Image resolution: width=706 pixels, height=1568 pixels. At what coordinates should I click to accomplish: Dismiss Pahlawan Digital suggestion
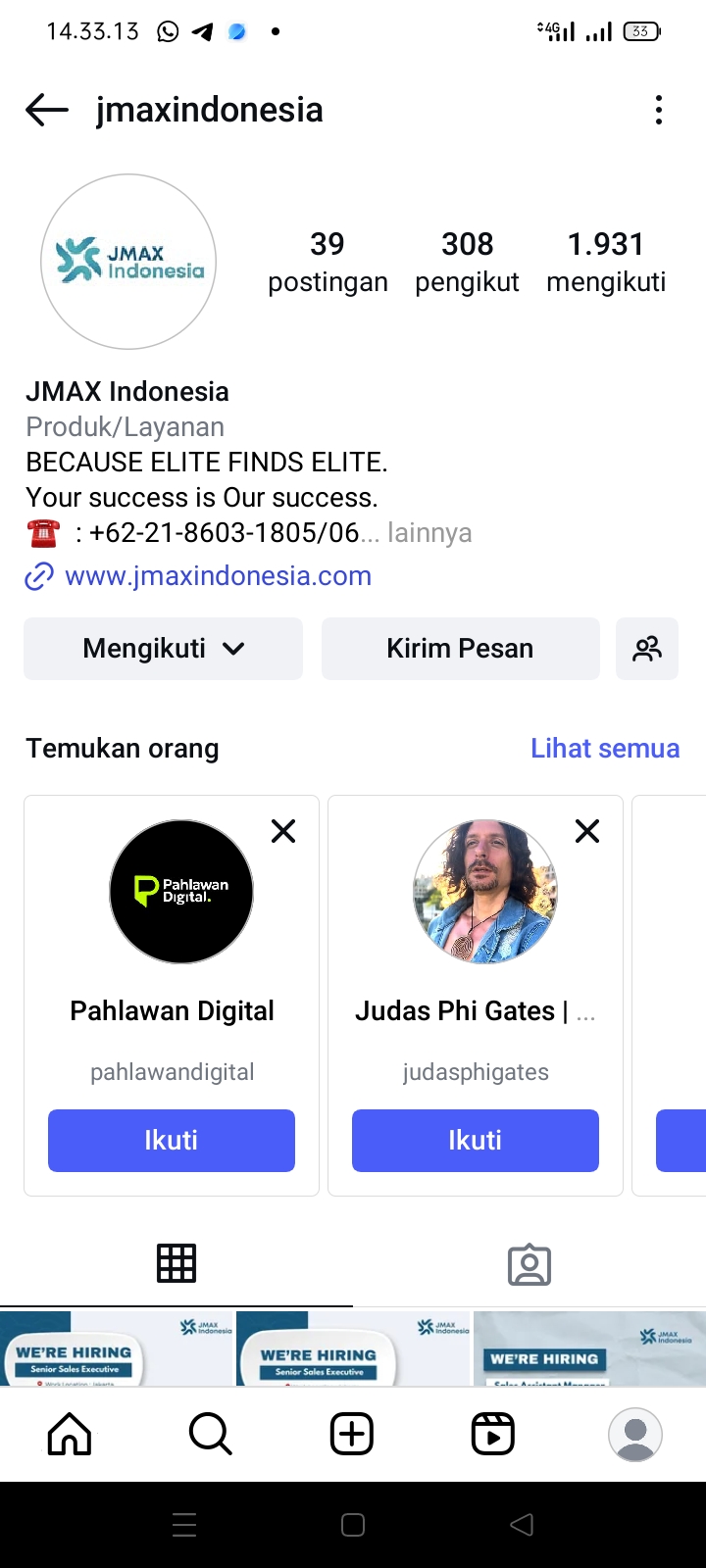(283, 831)
